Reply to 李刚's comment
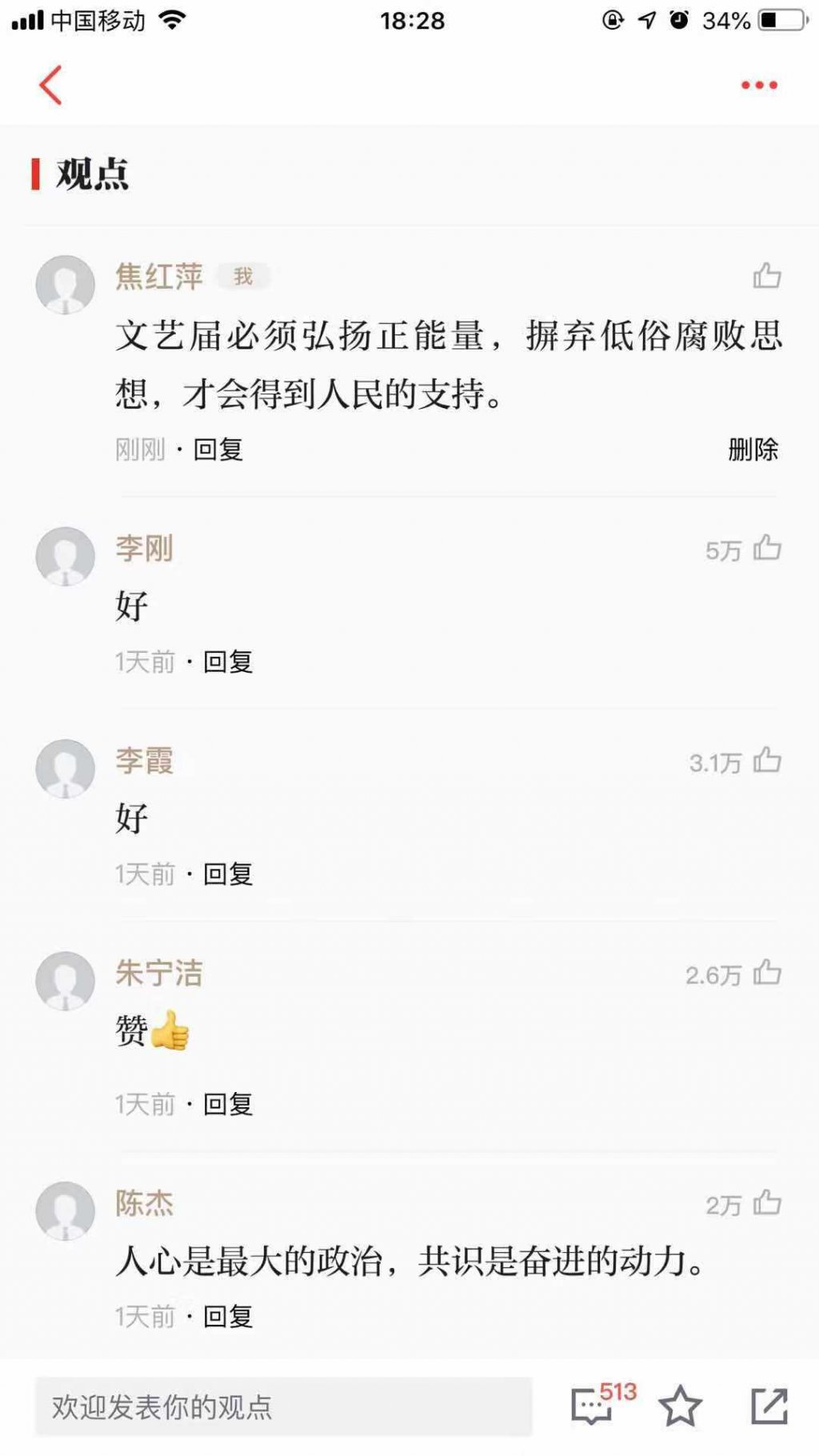The height and width of the screenshot is (1456, 819). tap(228, 662)
